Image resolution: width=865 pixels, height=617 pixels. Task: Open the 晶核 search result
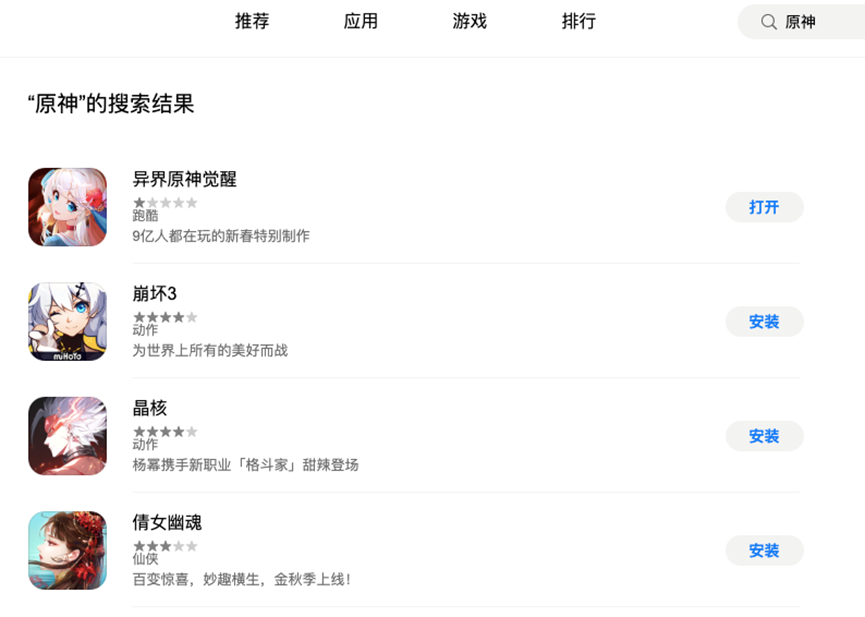pyautogui.click(x=150, y=408)
